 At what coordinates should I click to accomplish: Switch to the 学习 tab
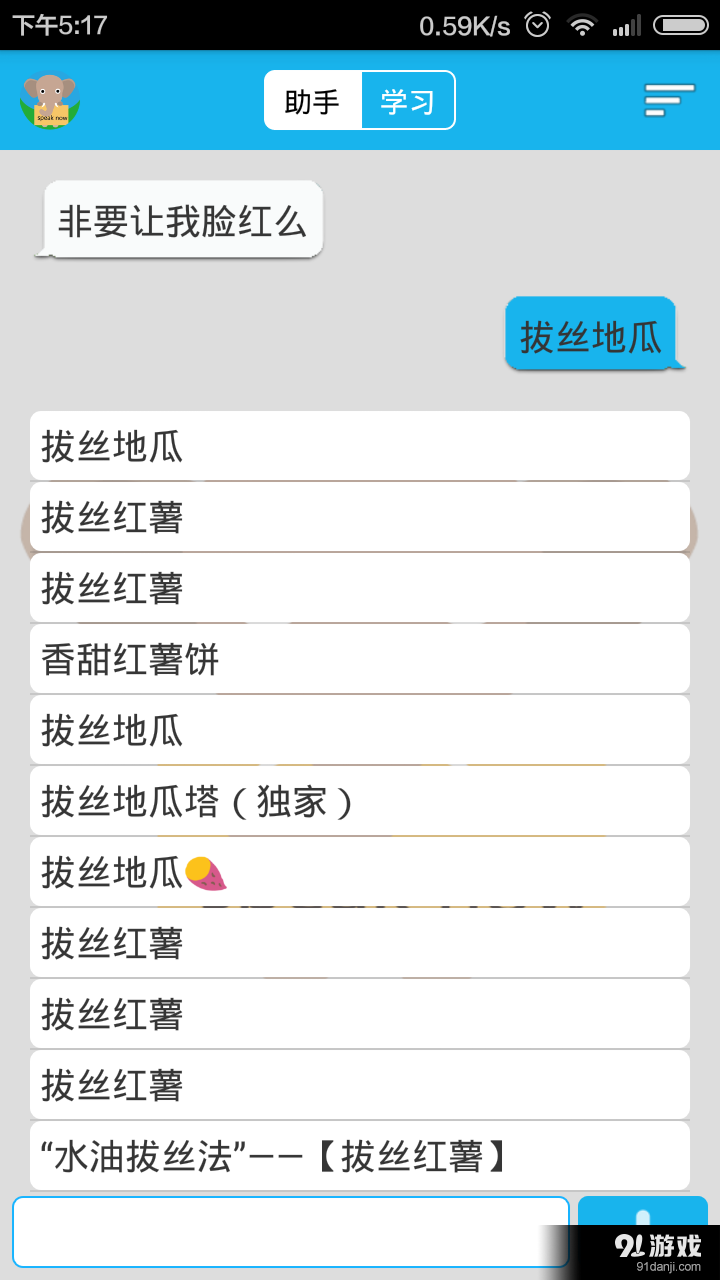tap(408, 101)
